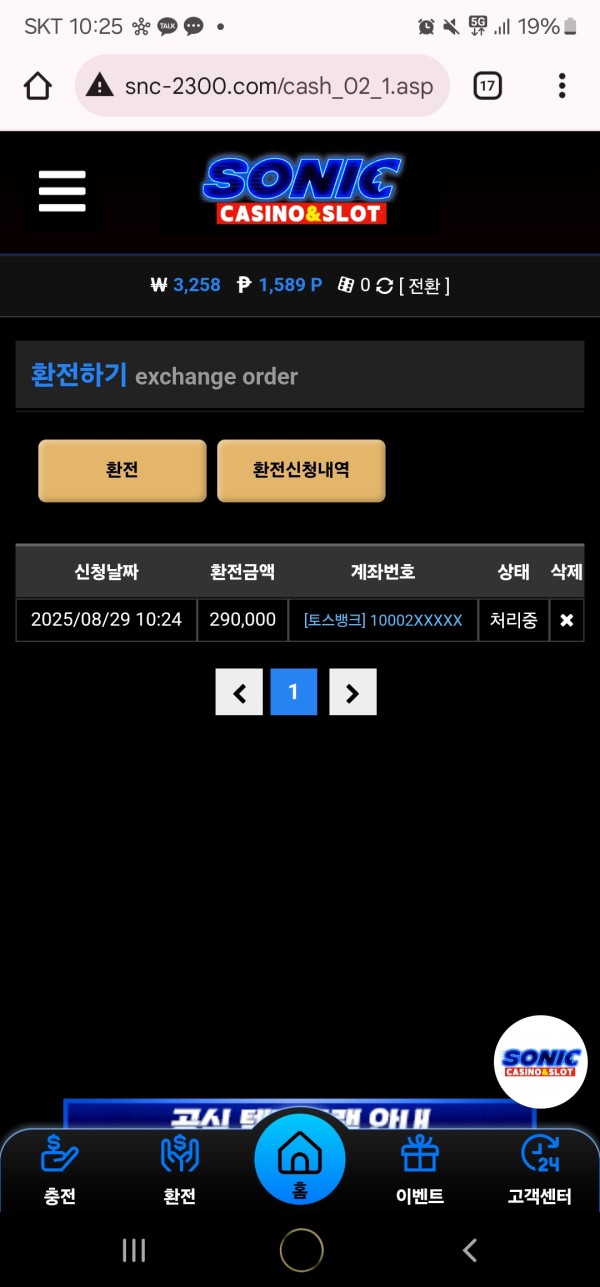Tap the browser home icon
This screenshot has width=600, height=1287.
tap(38, 86)
